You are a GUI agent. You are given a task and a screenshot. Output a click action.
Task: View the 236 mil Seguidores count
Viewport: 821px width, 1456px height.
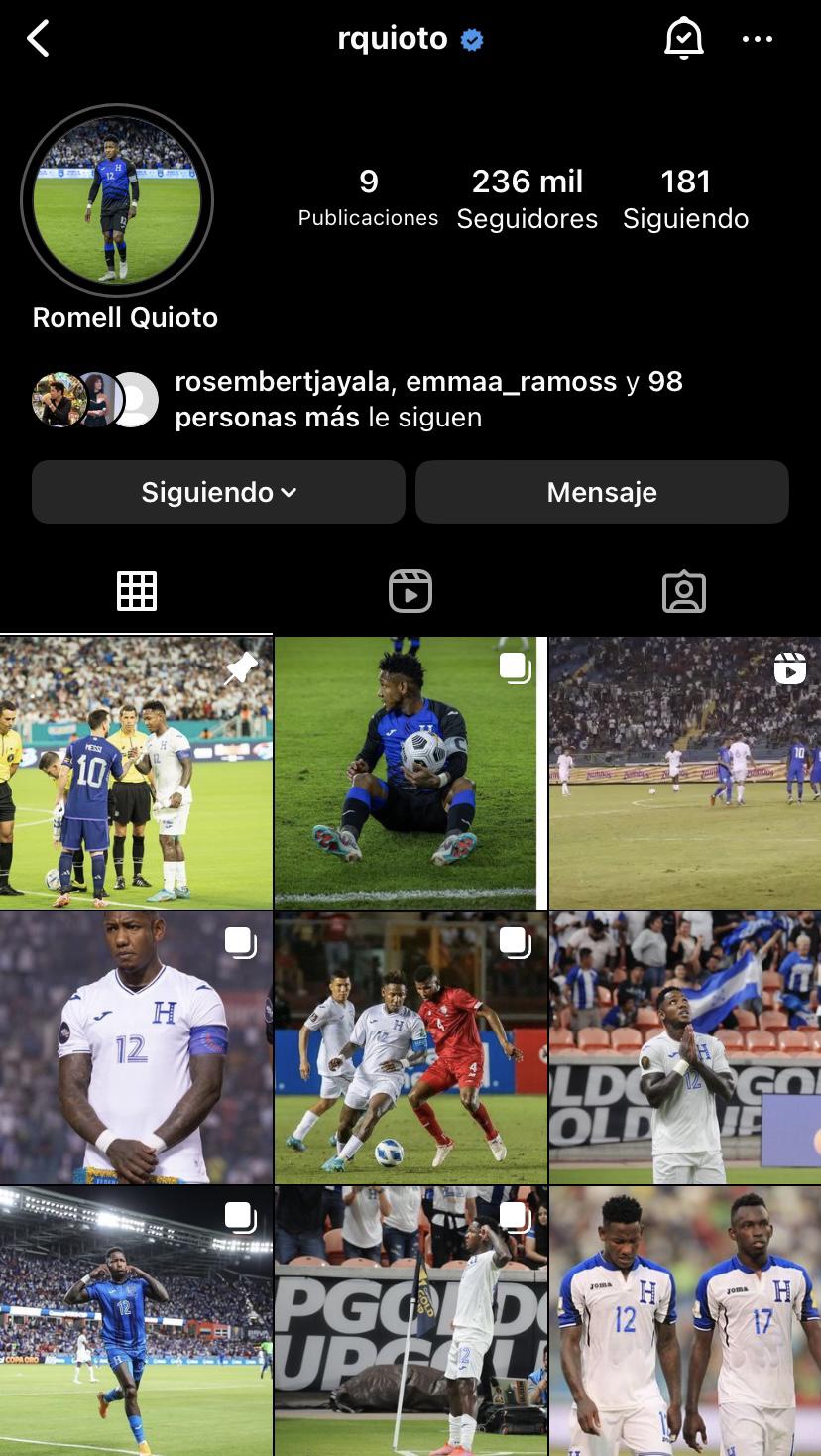click(x=527, y=197)
